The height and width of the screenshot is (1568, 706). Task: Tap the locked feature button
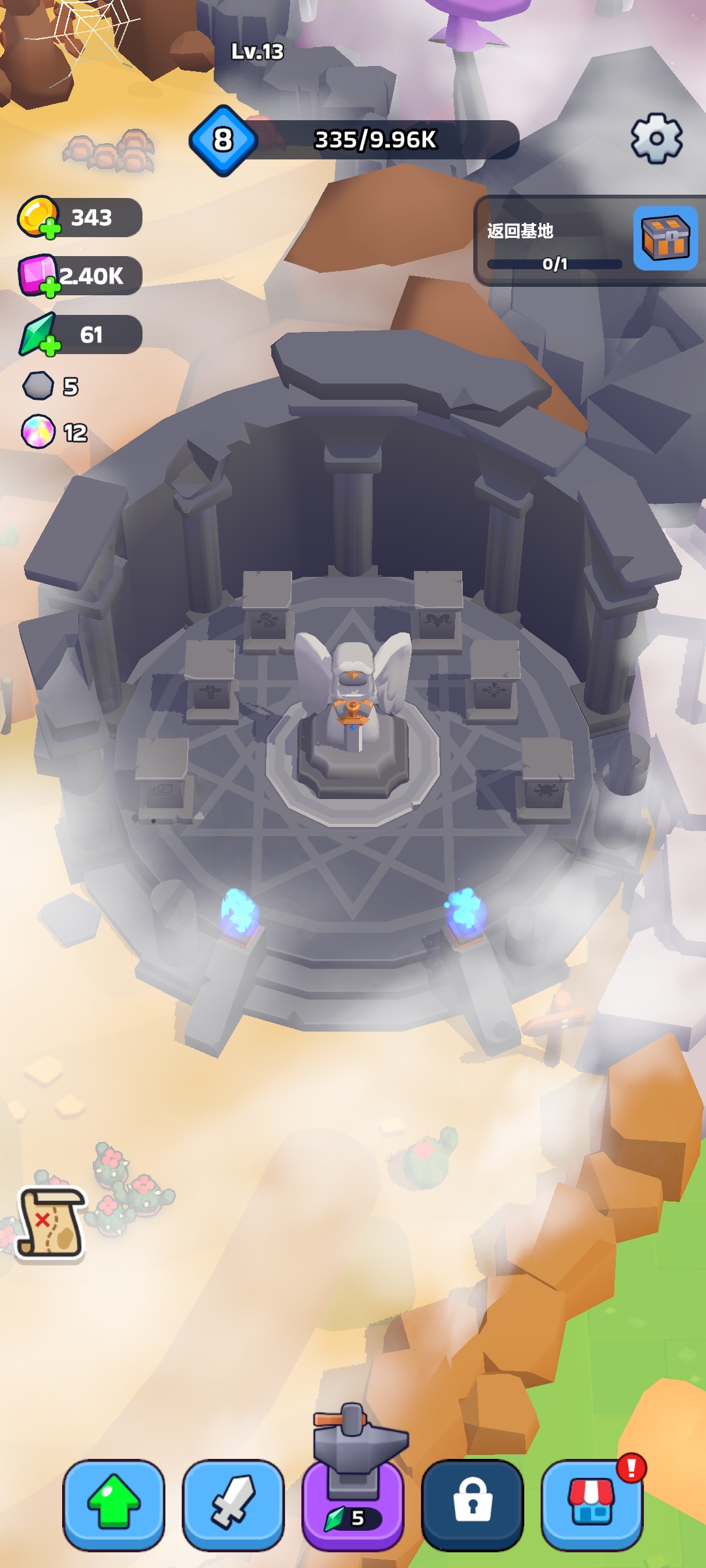click(473, 1504)
